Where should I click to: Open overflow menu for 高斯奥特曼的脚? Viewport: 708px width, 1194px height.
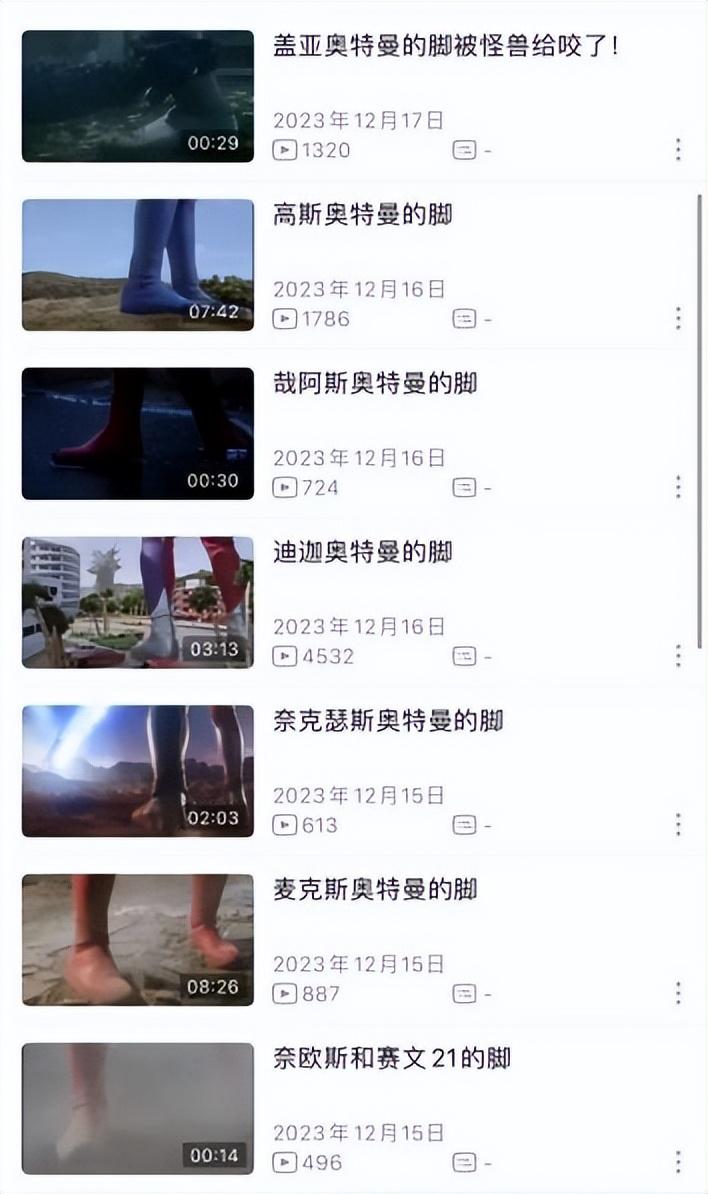pyautogui.click(x=678, y=318)
